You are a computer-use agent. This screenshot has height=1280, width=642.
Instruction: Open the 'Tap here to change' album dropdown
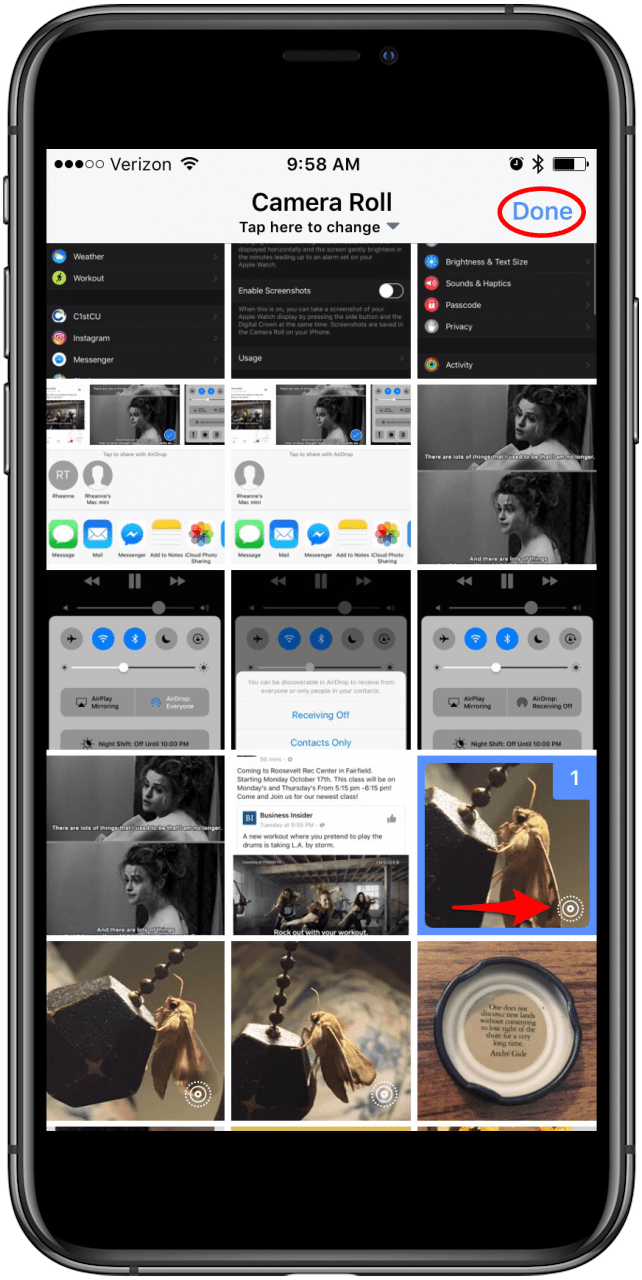point(320,227)
